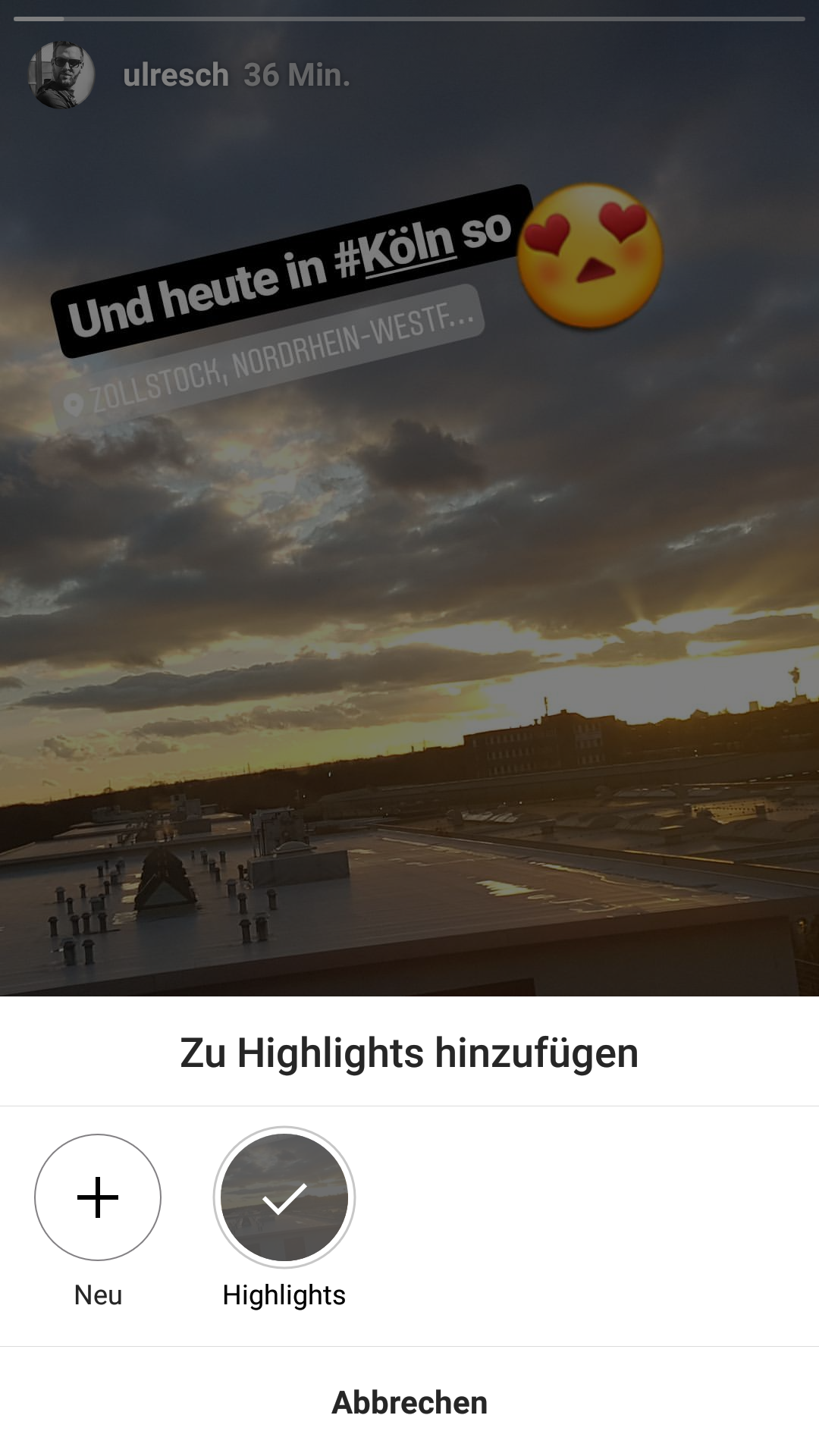Create a new highlight with Neu
819x1456 pixels.
(98, 1197)
